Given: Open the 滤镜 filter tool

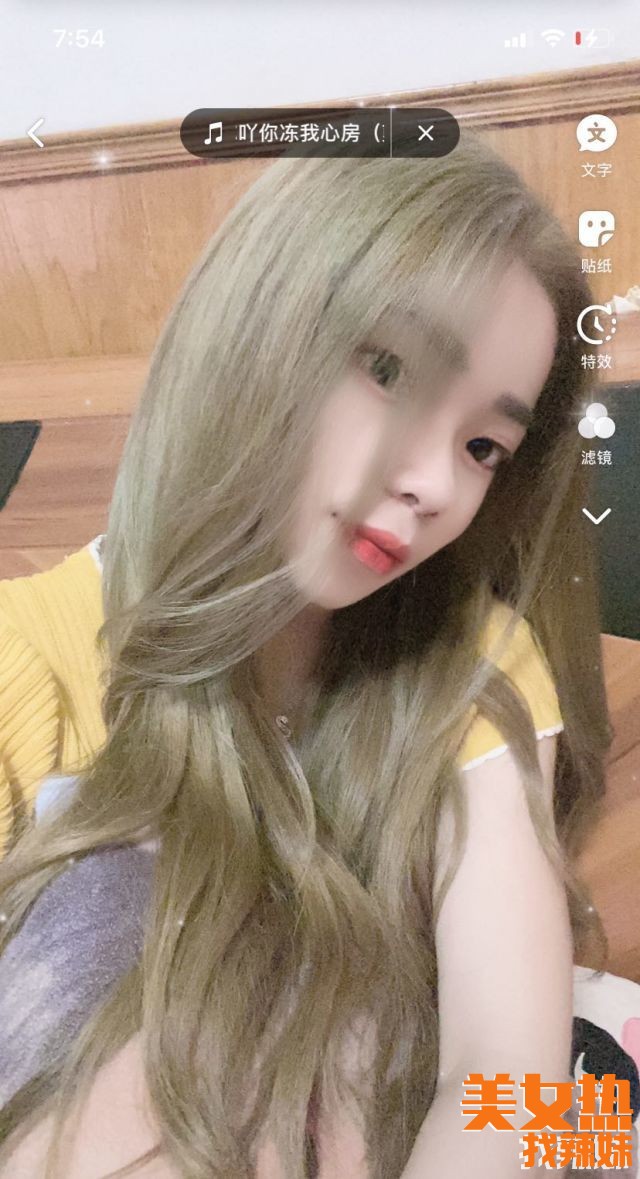Looking at the screenshot, I should click(x=596, y=433).
